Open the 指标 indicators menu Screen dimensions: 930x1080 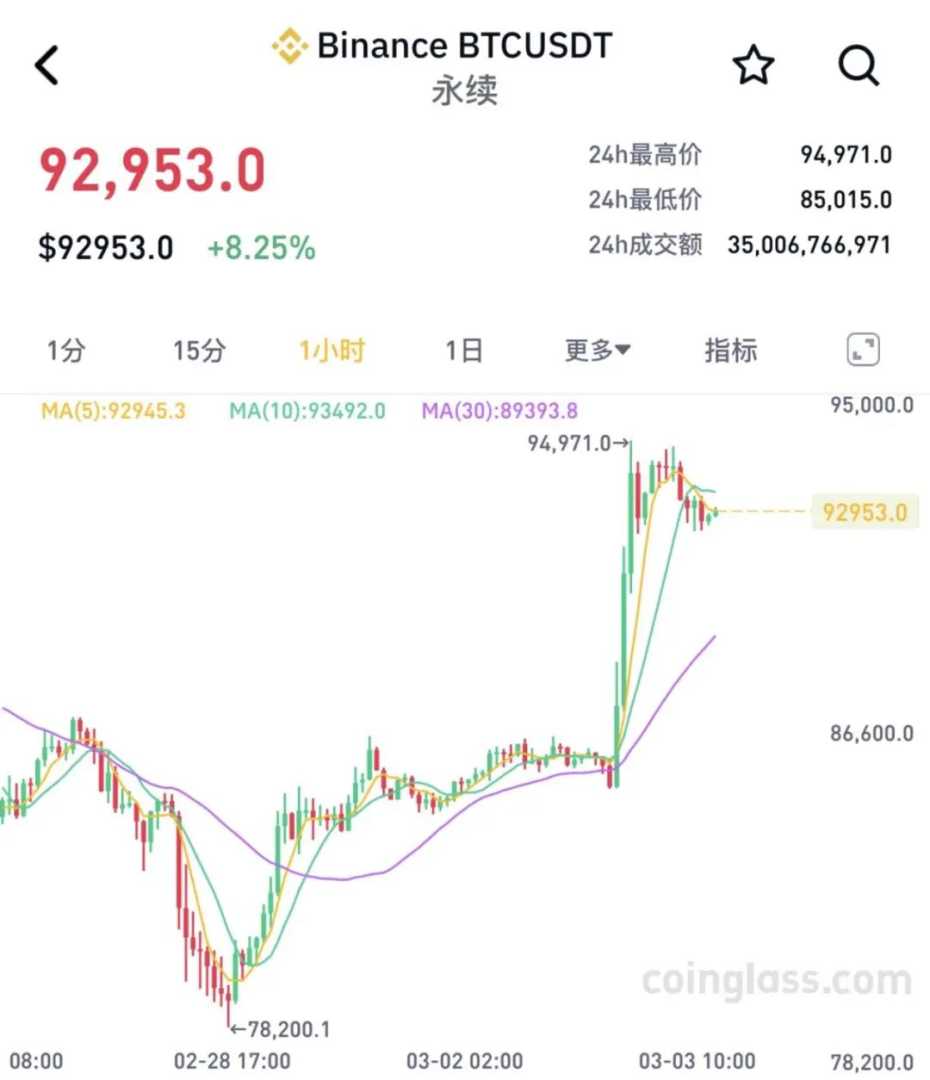click(x=730, y=351)
